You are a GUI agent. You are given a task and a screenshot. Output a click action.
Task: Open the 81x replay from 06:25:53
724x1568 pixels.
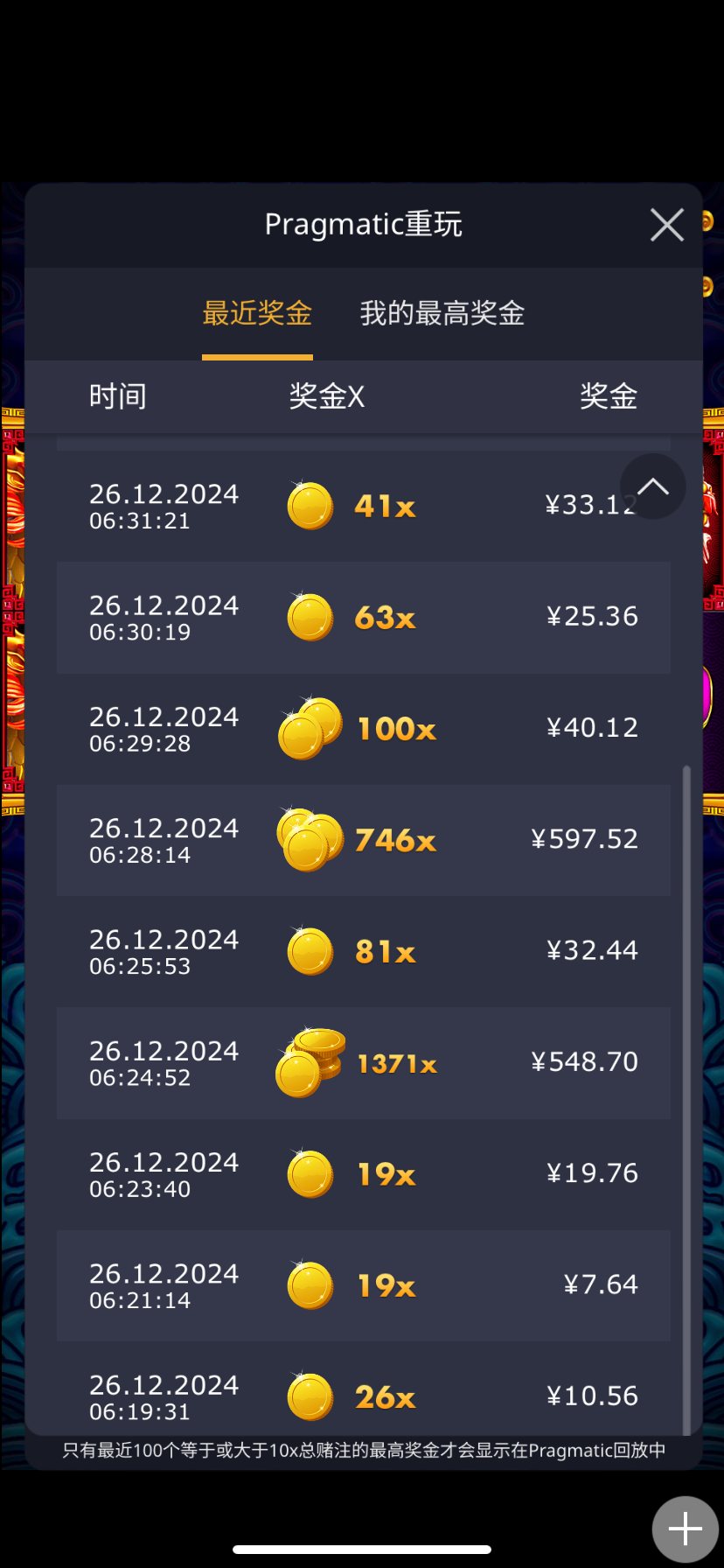(363, 951)
